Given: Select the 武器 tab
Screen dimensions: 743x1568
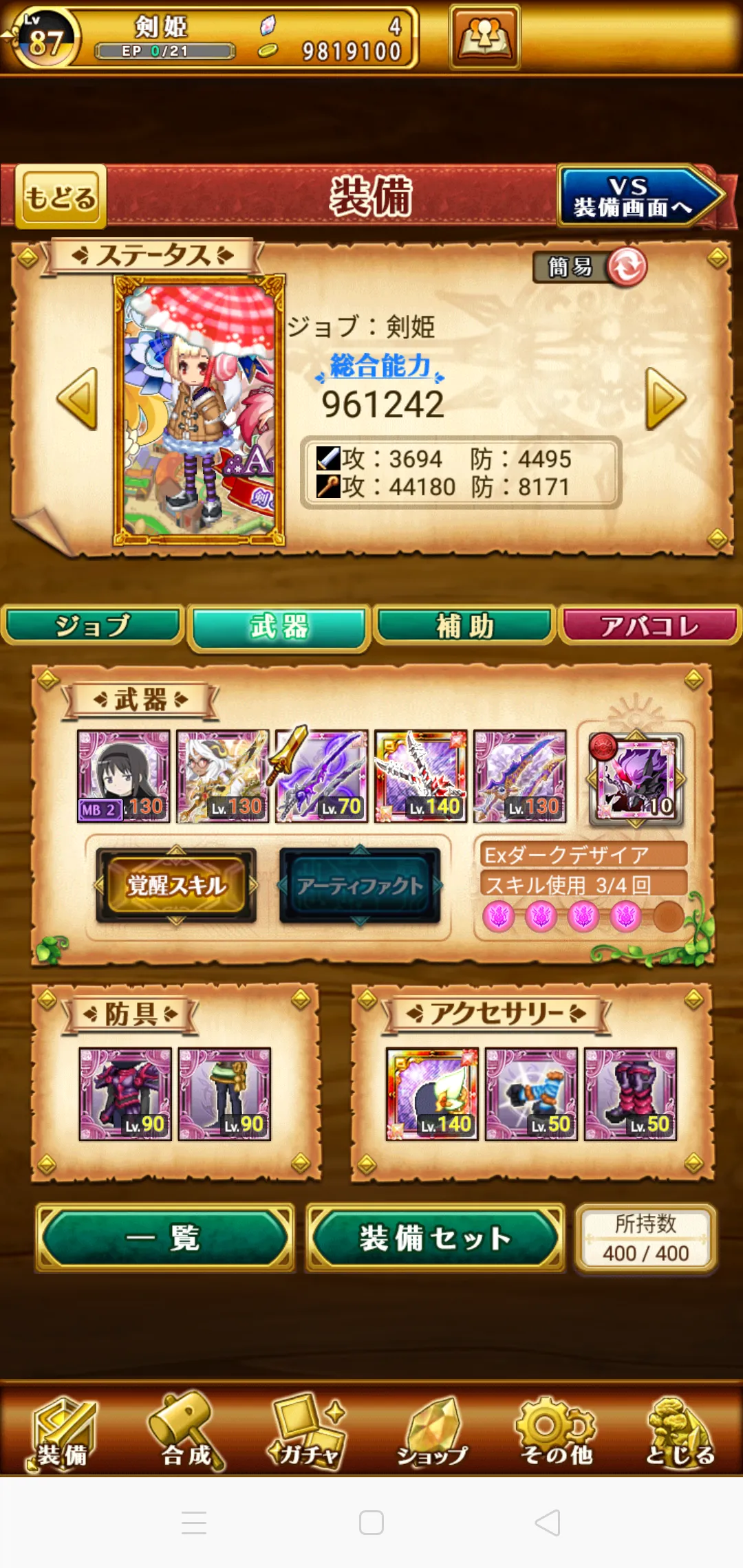Looking at the screenshot, I should [279, 627].
